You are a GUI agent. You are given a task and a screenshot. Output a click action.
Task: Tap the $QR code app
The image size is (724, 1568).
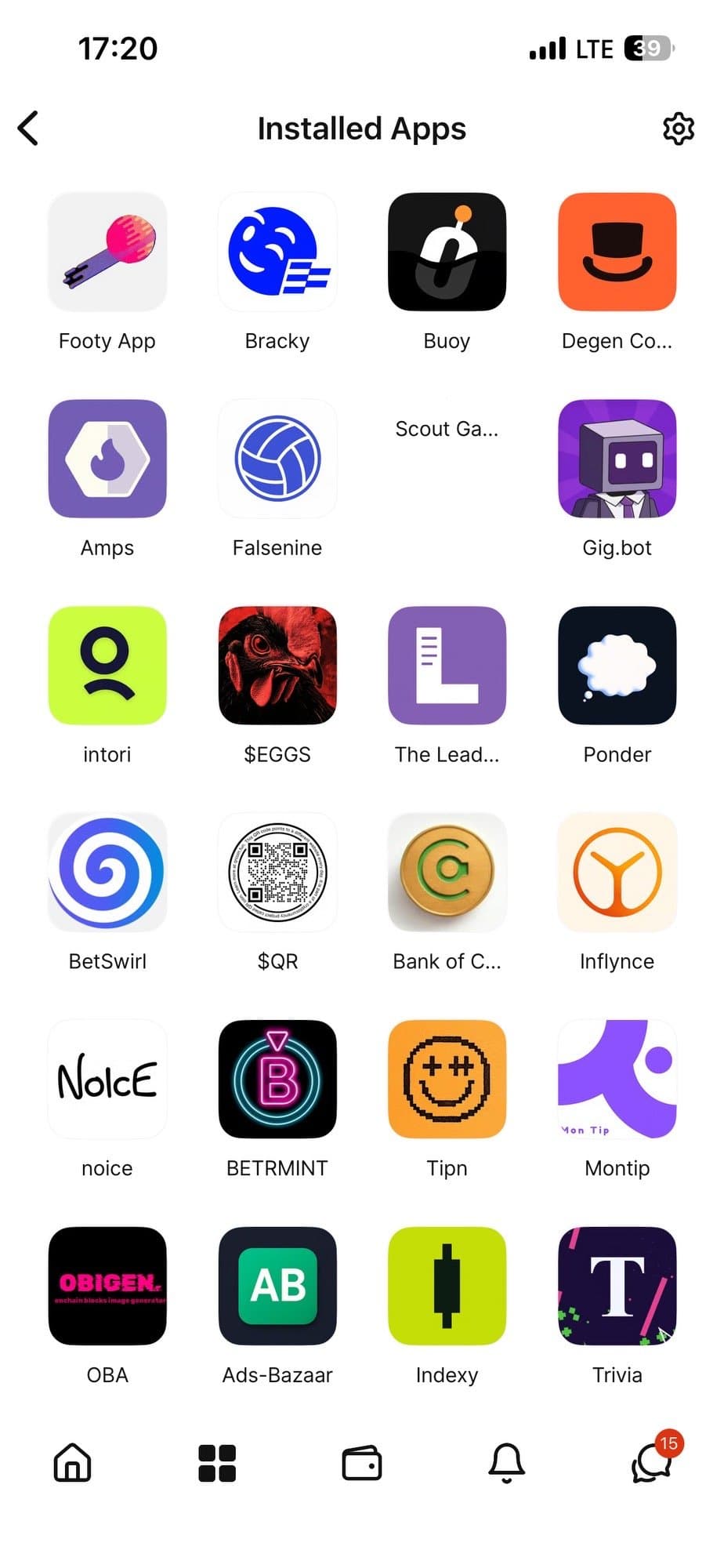pos(277,873)
